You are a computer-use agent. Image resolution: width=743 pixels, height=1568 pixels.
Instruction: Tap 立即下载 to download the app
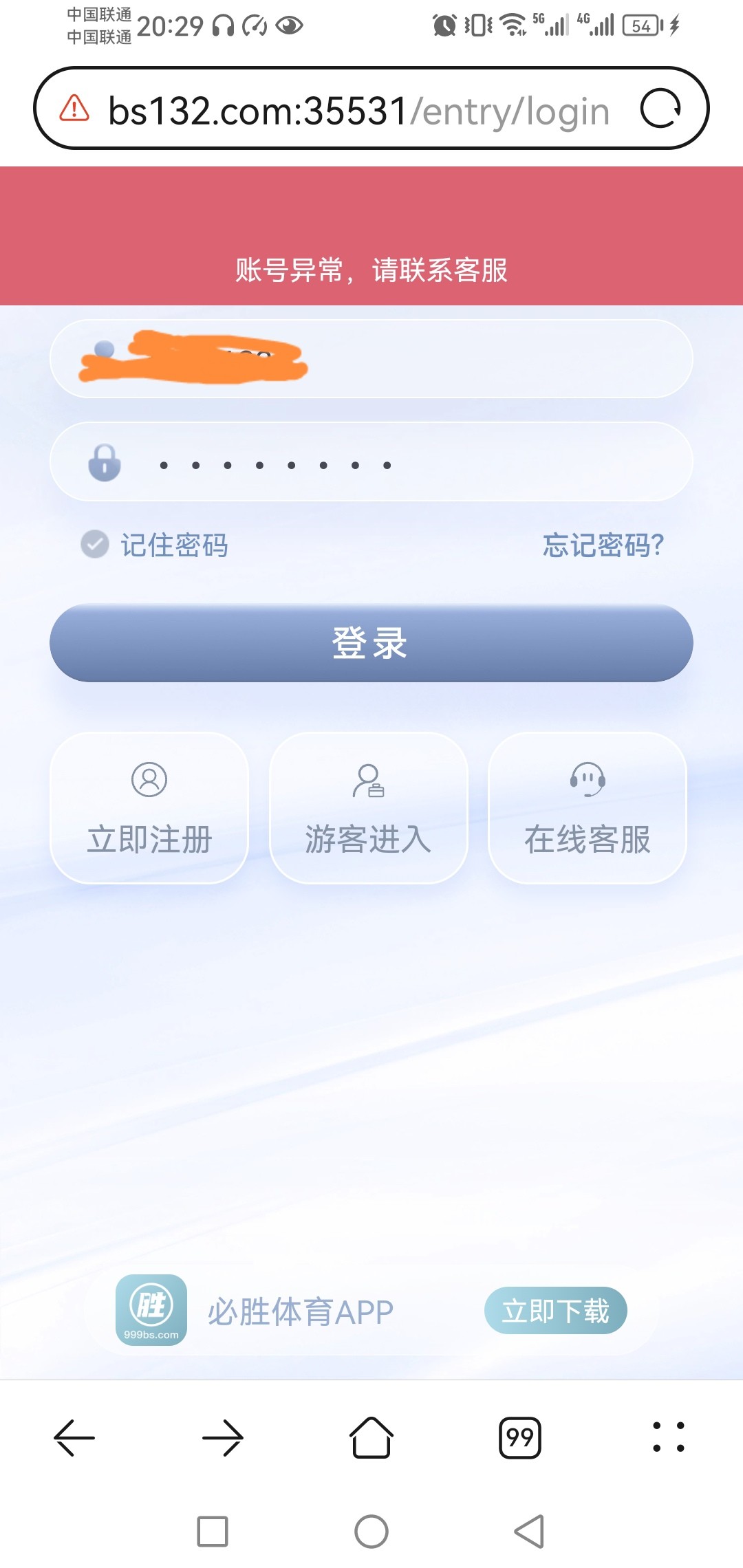555,1311
